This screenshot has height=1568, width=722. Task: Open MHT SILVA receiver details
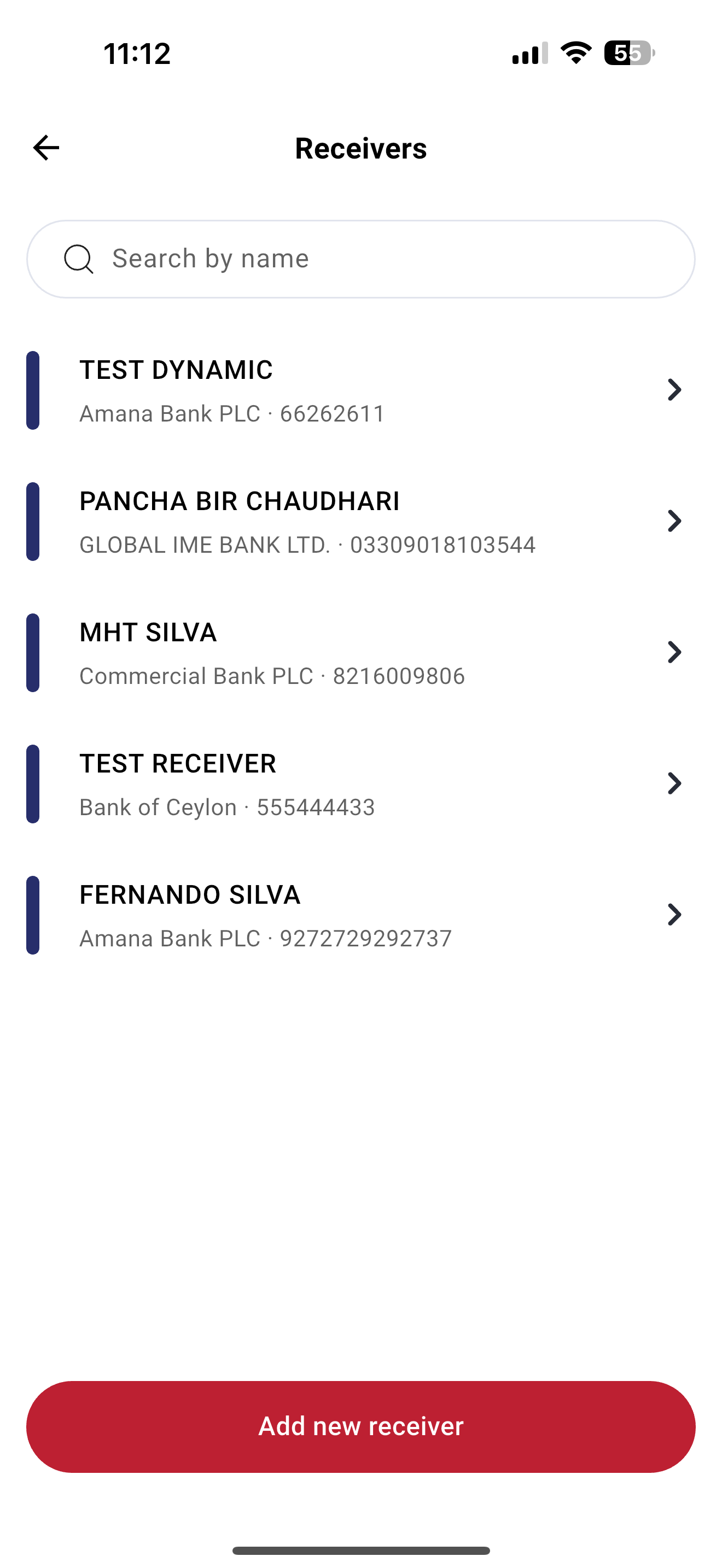click(361, 653)
